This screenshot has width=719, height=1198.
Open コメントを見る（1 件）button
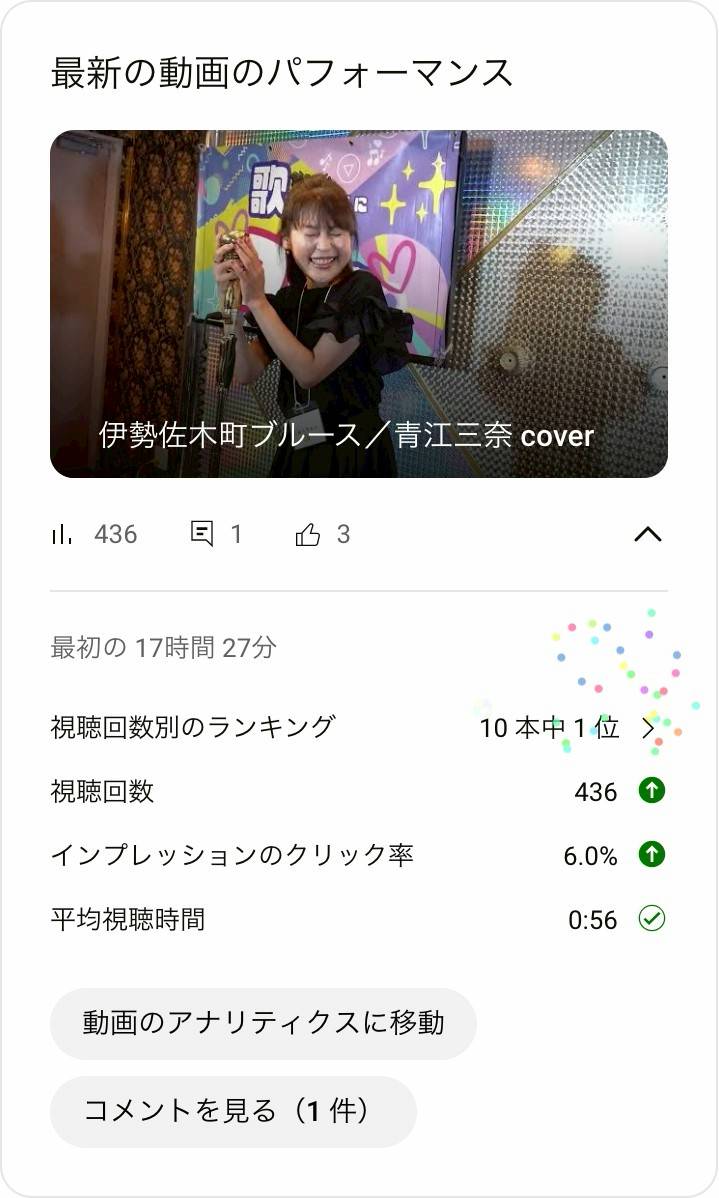[233, 1111]
